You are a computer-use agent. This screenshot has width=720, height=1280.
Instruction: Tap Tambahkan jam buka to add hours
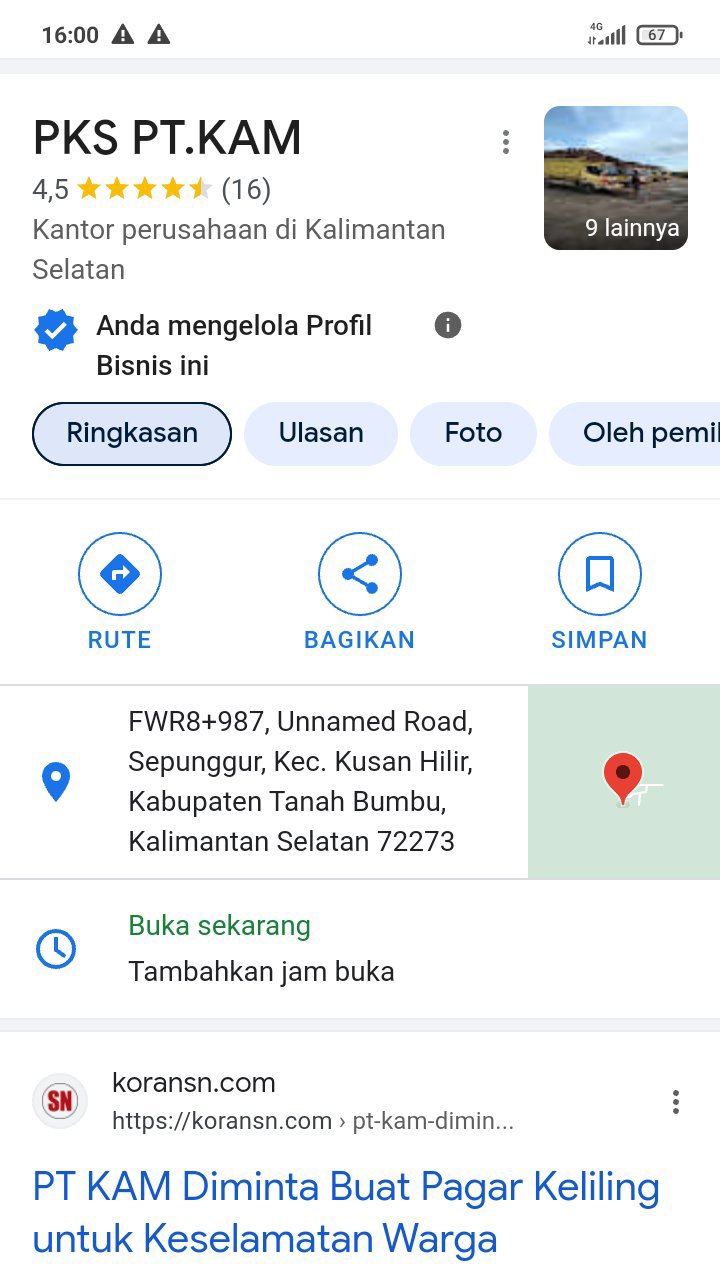point(261,971)
